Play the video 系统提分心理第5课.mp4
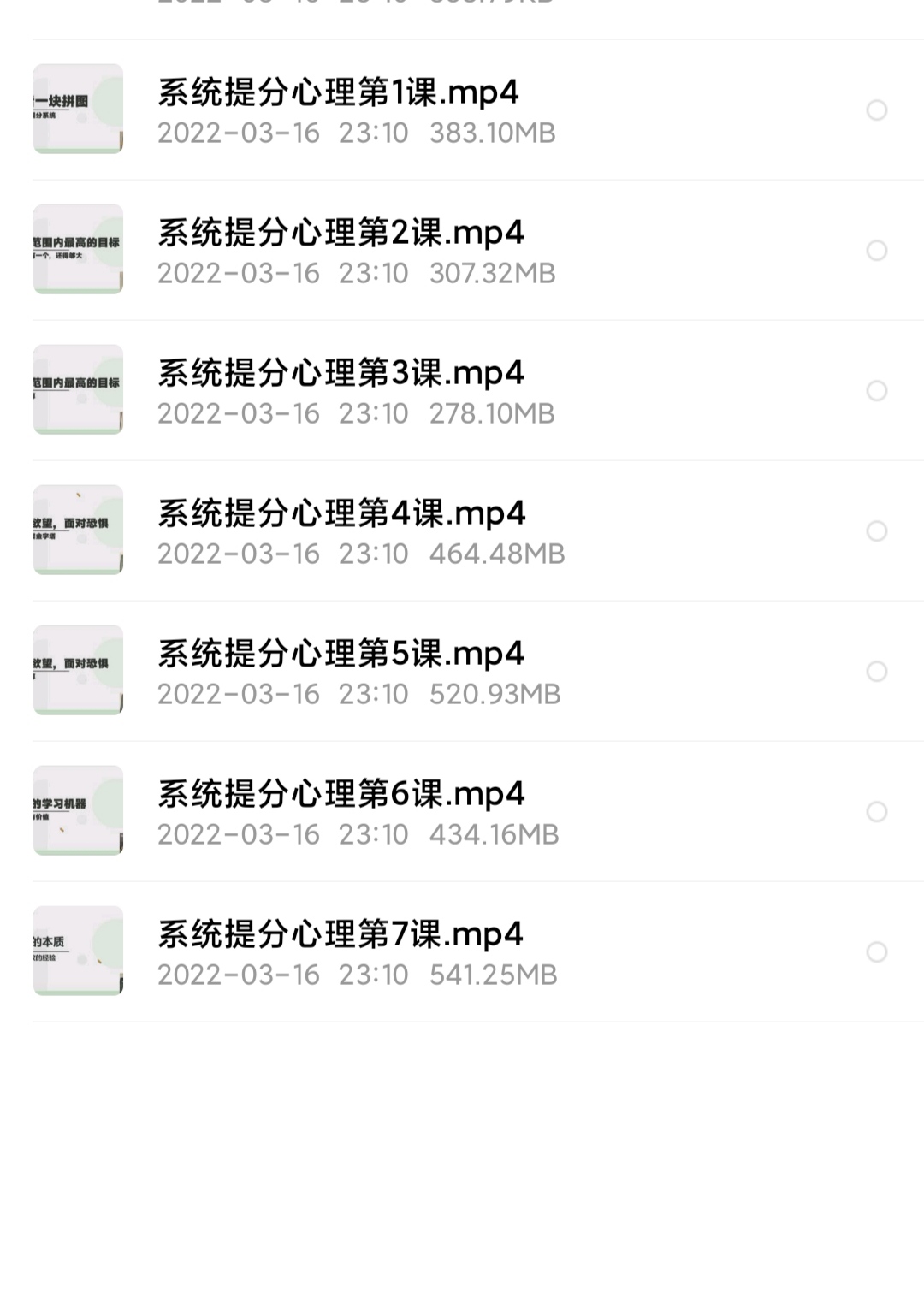Image resolution: width=924 pixels, height=1298 pixels. (340, 653)
